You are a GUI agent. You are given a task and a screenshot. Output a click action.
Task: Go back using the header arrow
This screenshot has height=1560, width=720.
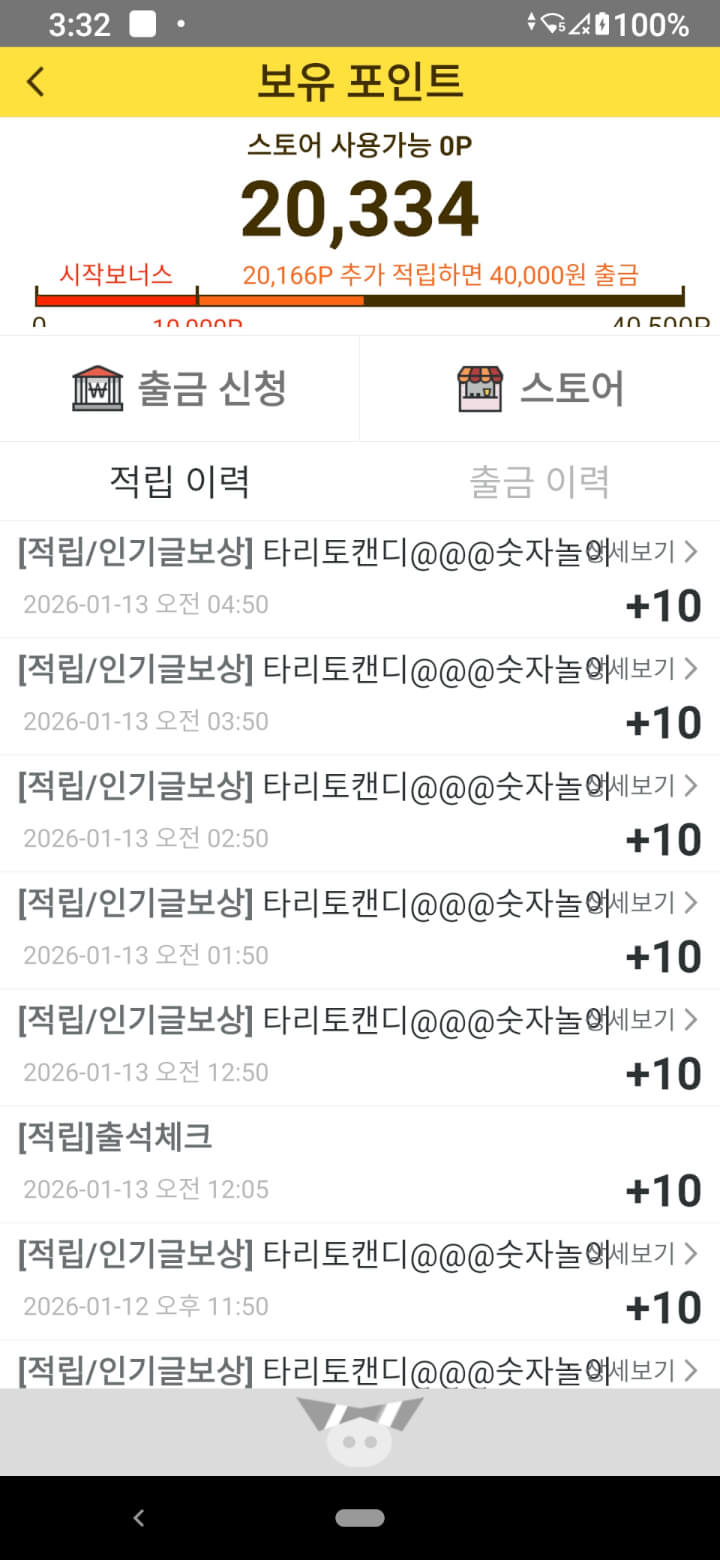click(x=36, y=82)
